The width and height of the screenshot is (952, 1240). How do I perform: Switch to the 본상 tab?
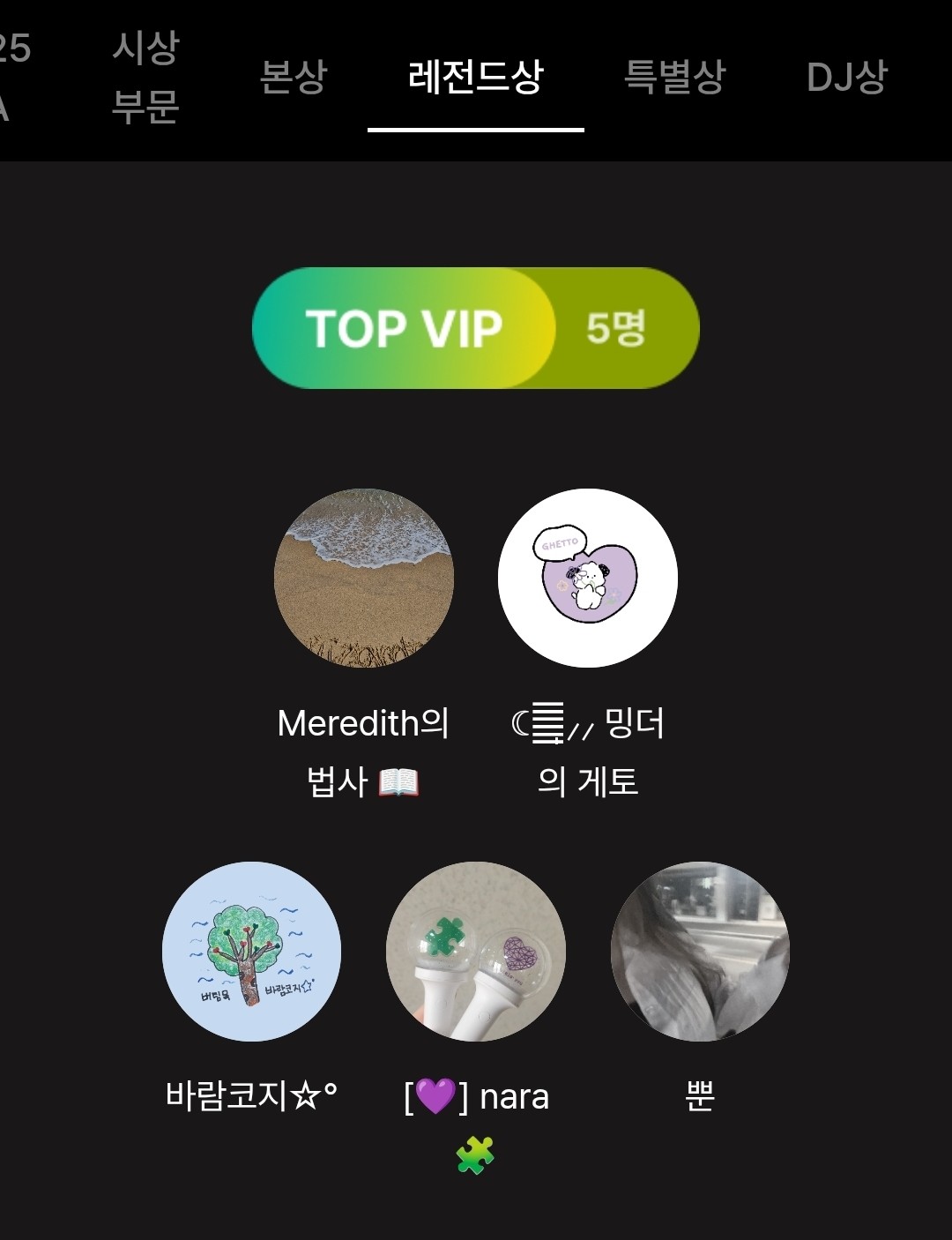coord(294,77)
